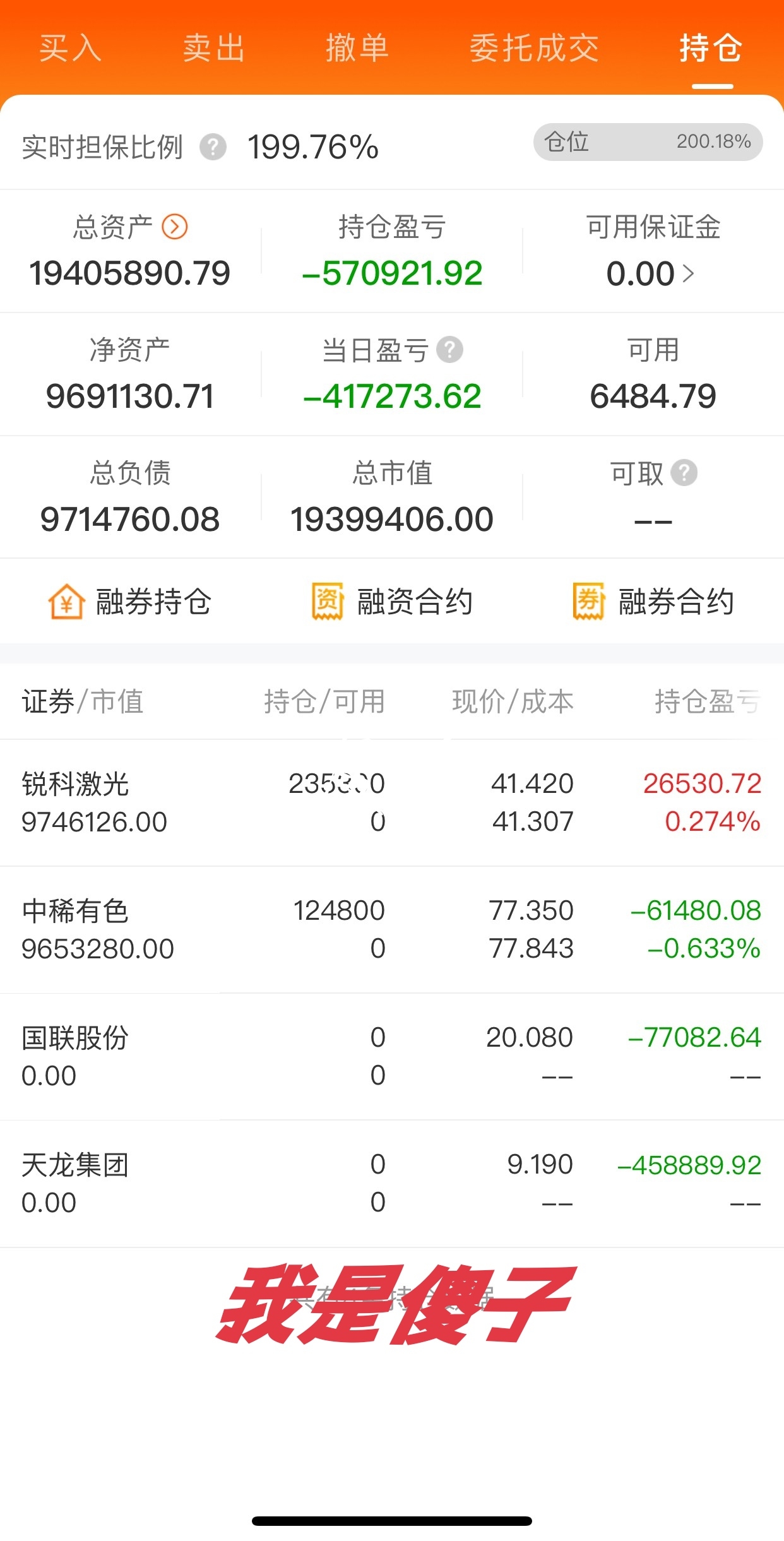The image size is (784, 1541).
Task: Open the 撤单 tab
Action: 357,49
